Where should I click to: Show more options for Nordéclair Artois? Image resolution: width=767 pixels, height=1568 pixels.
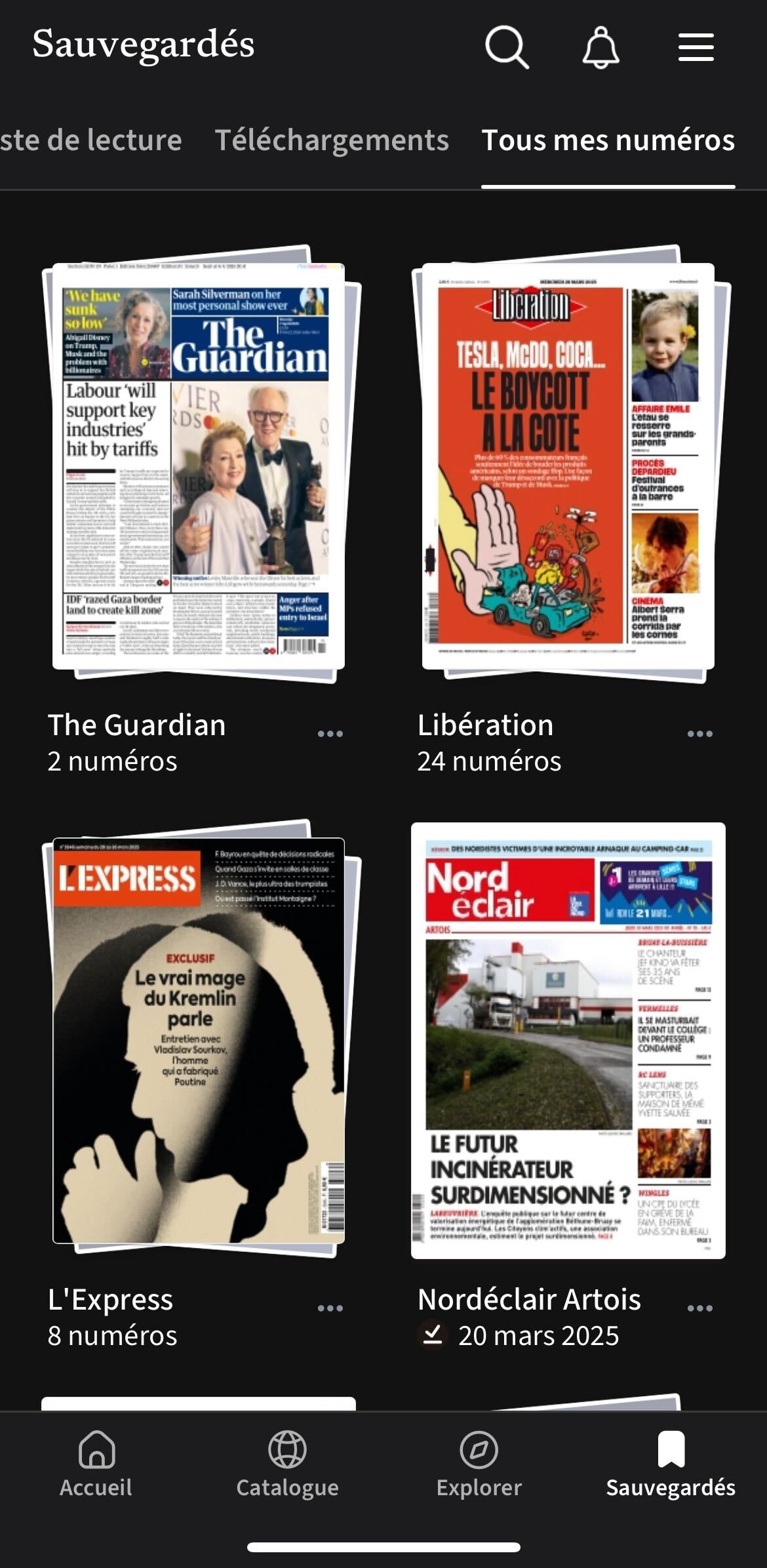pos(699,1308)
